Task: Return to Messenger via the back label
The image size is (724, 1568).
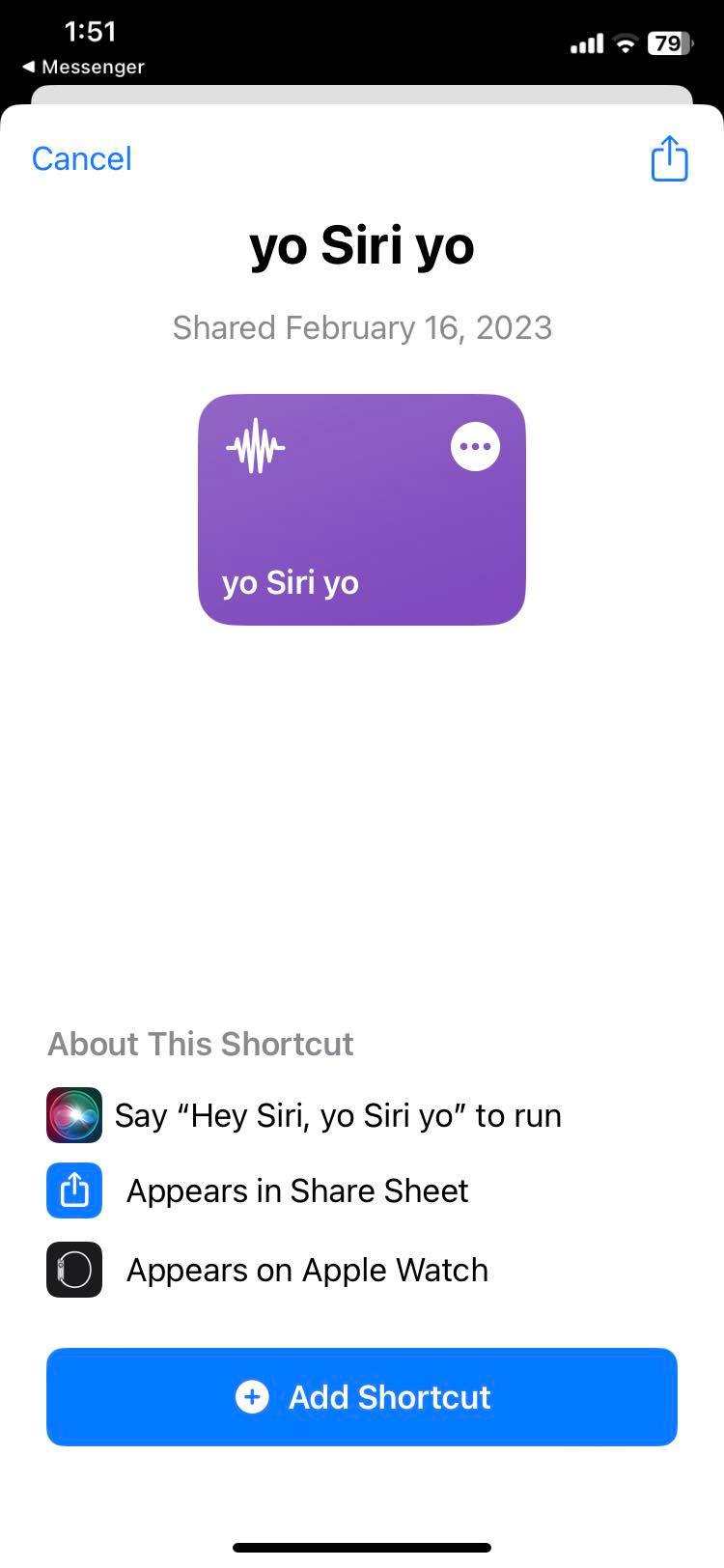Action: 85,67
